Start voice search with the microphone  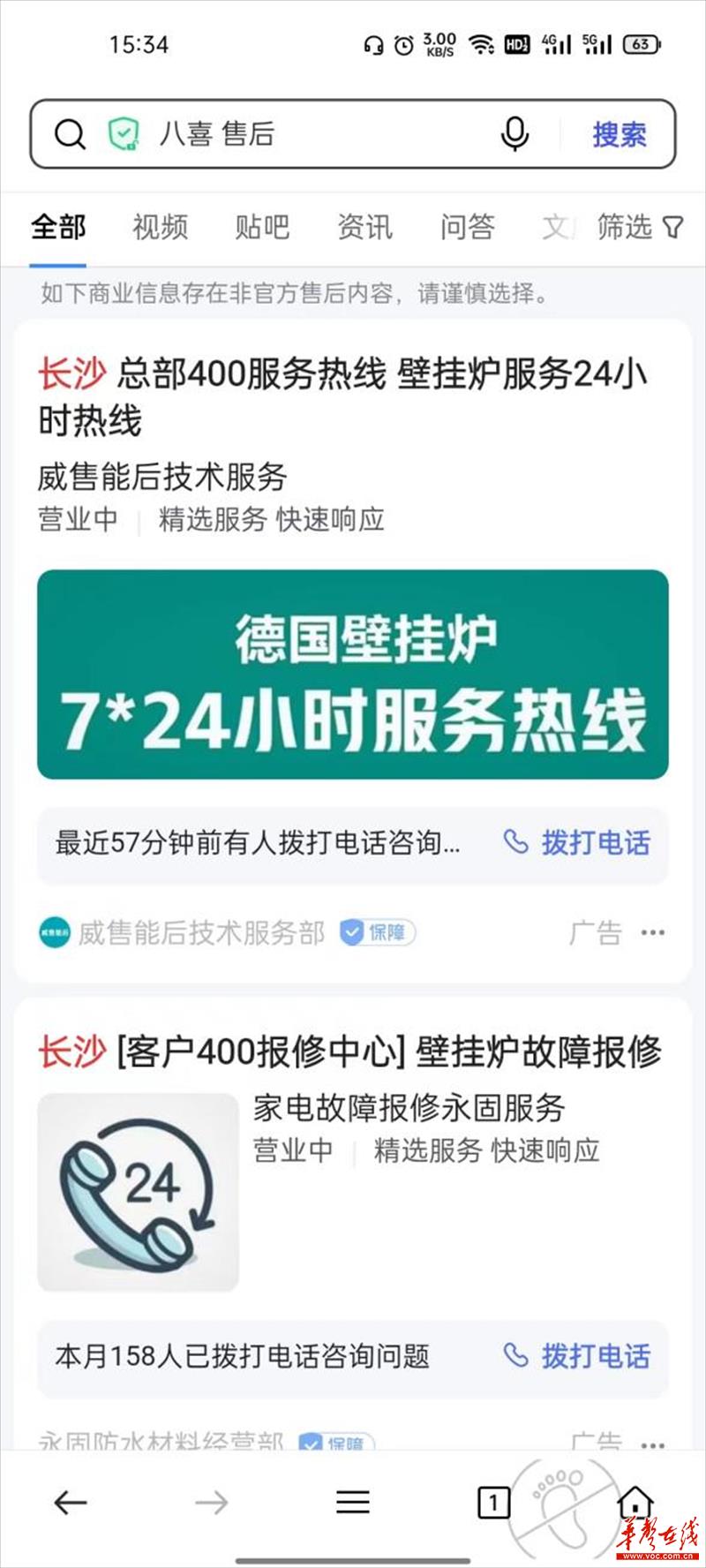click(514, 134)
